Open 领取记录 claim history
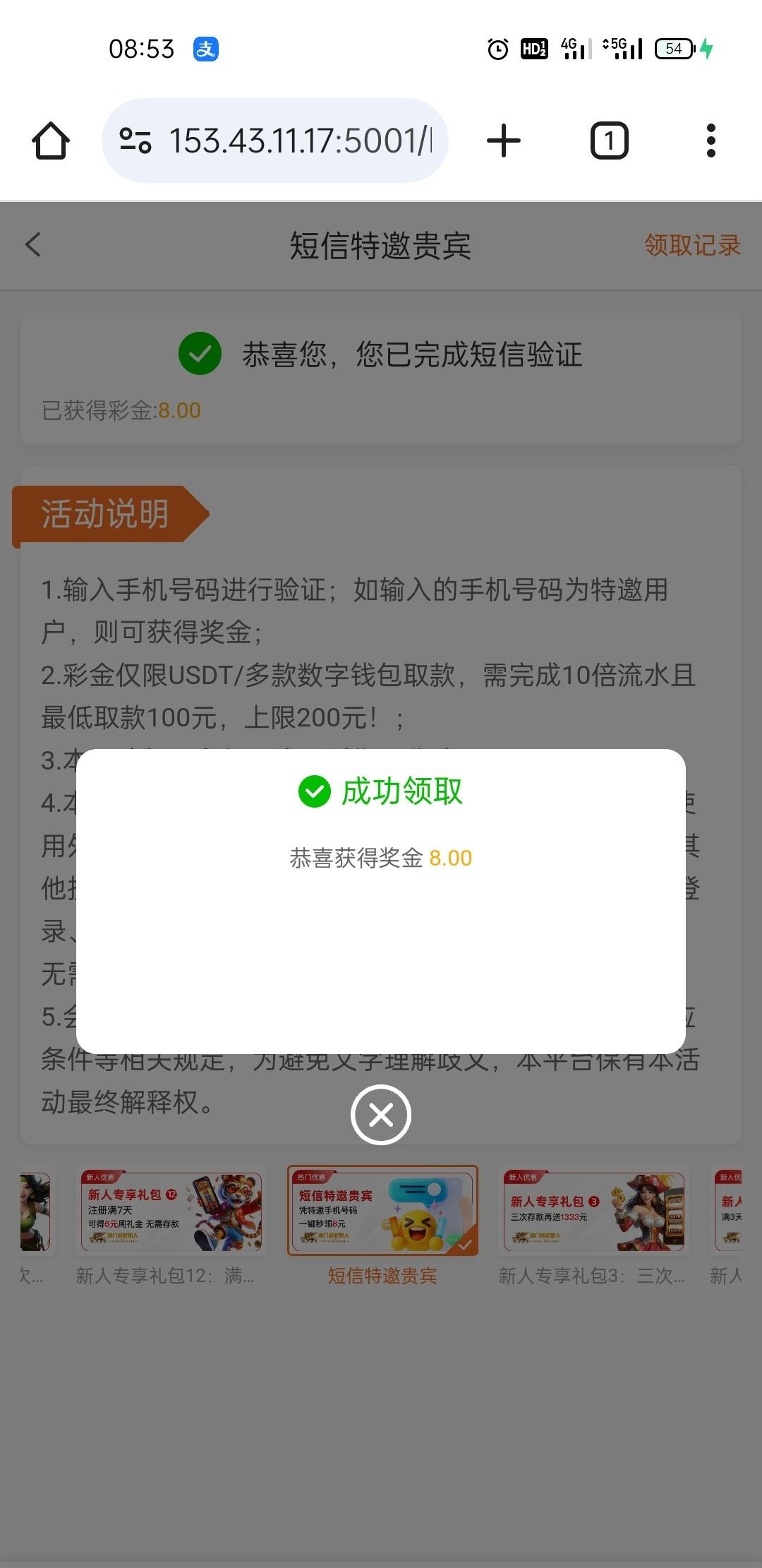The image size is (762, 1568). pyautogui.click(x=691, y=245)
